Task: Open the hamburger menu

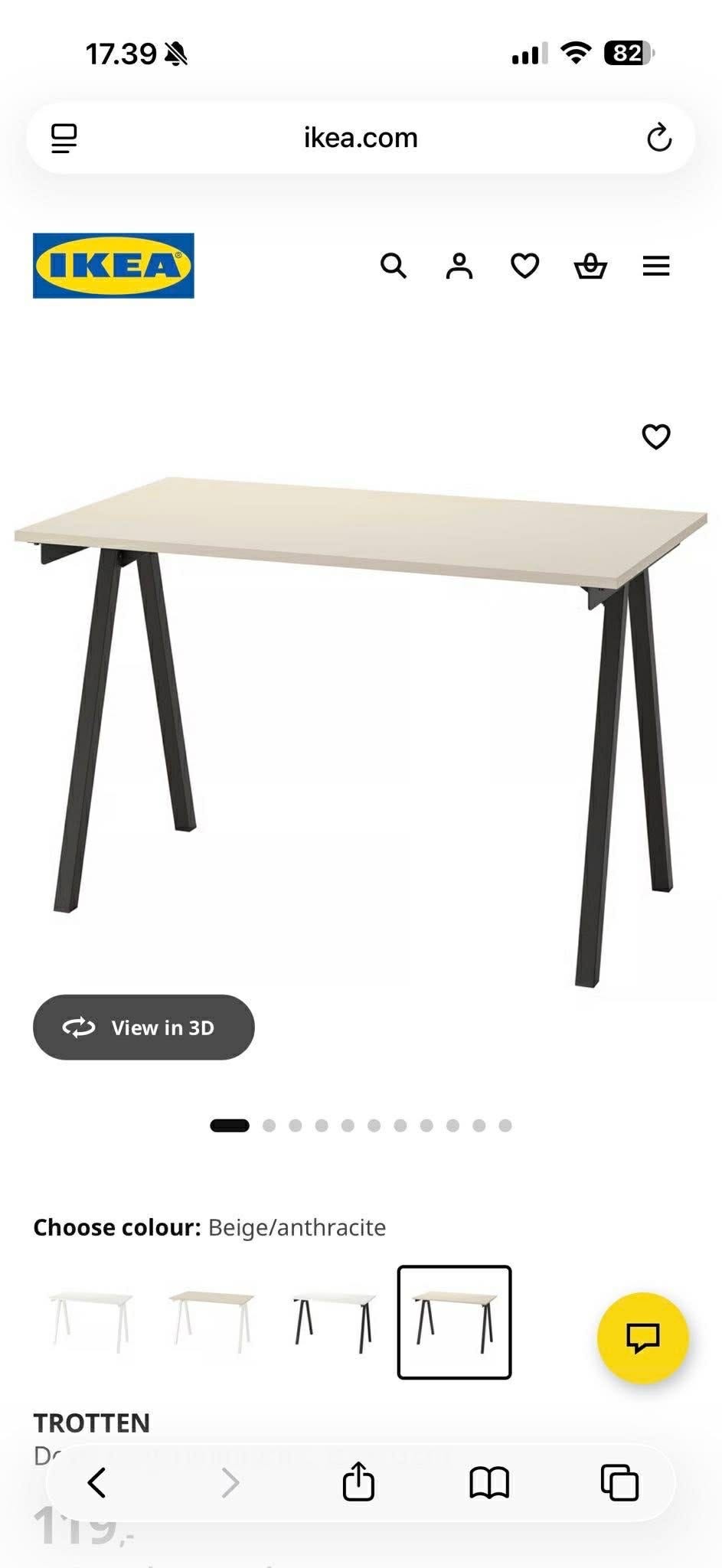Action: 656,266
